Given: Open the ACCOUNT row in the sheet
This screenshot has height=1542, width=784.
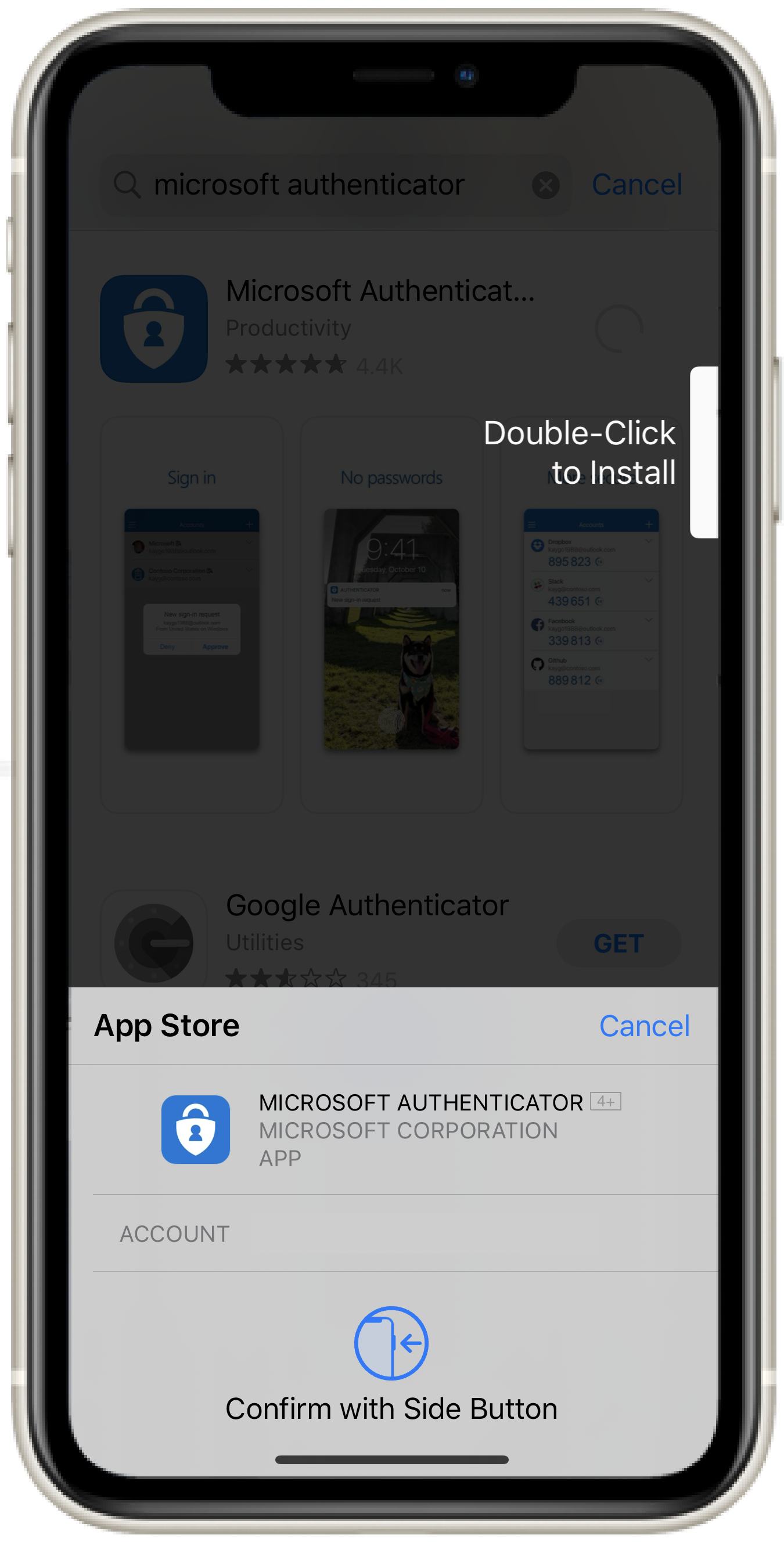Looking at the screenshot, I should pos(405,1234).
